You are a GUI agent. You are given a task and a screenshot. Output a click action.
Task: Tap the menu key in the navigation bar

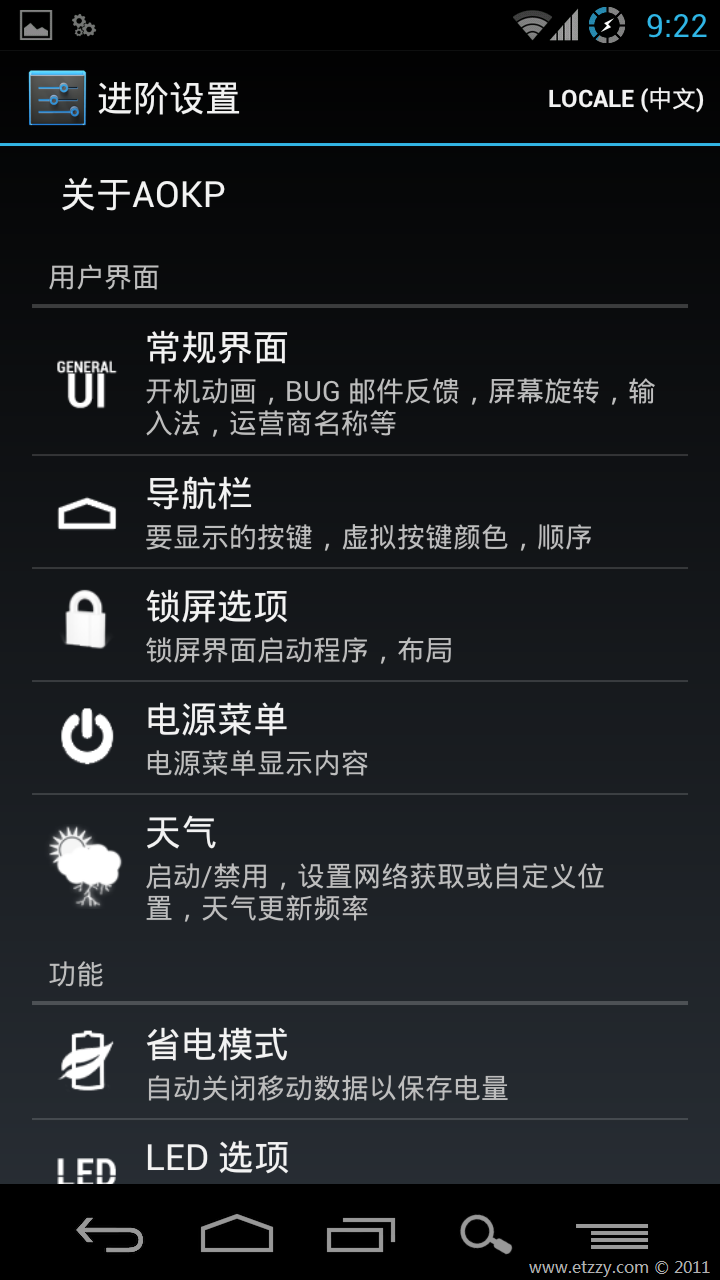612,1235
